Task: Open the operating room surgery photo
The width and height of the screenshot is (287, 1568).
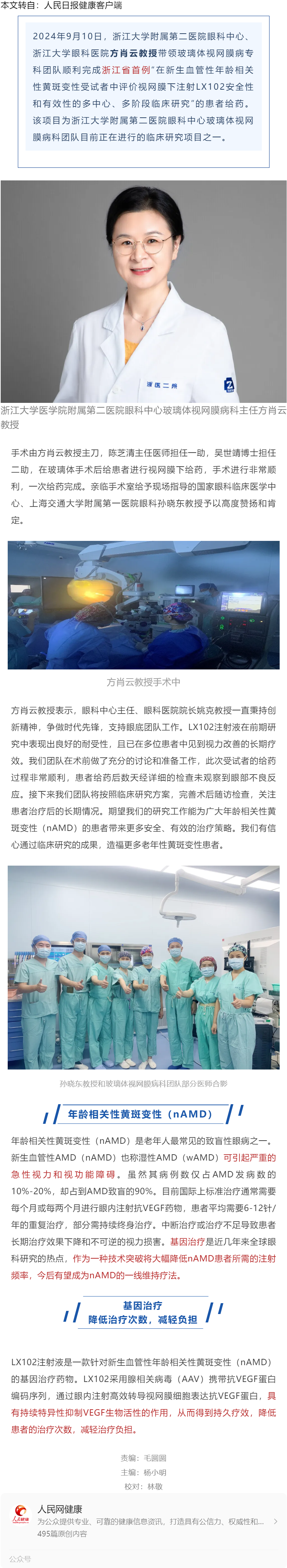Action: tap(143, 604)
